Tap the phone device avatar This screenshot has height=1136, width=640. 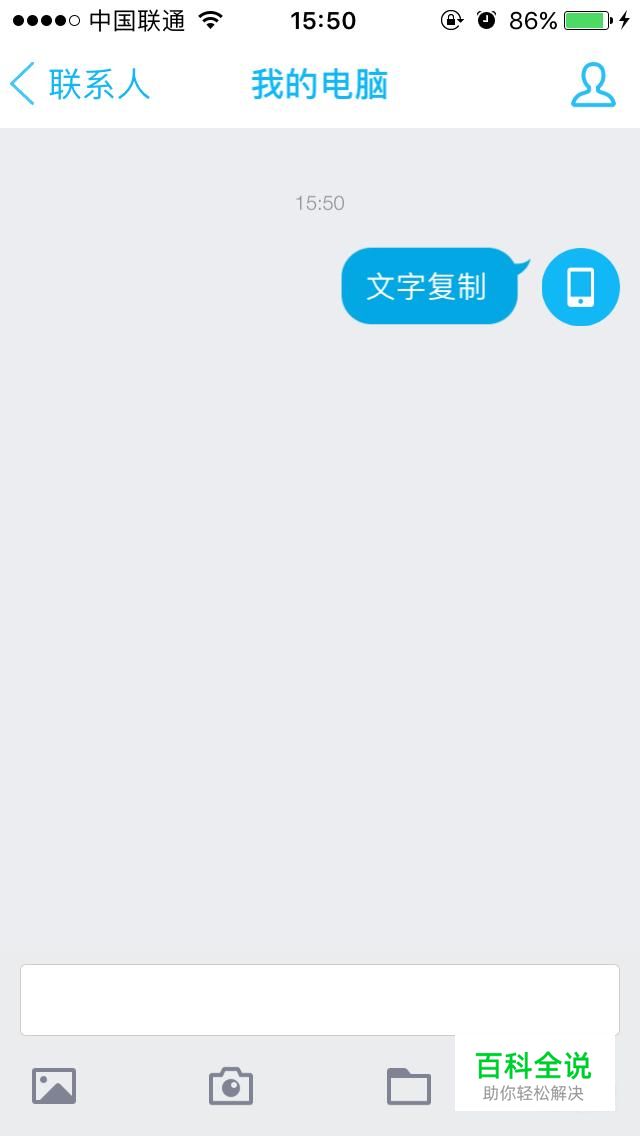coord(581,287)
